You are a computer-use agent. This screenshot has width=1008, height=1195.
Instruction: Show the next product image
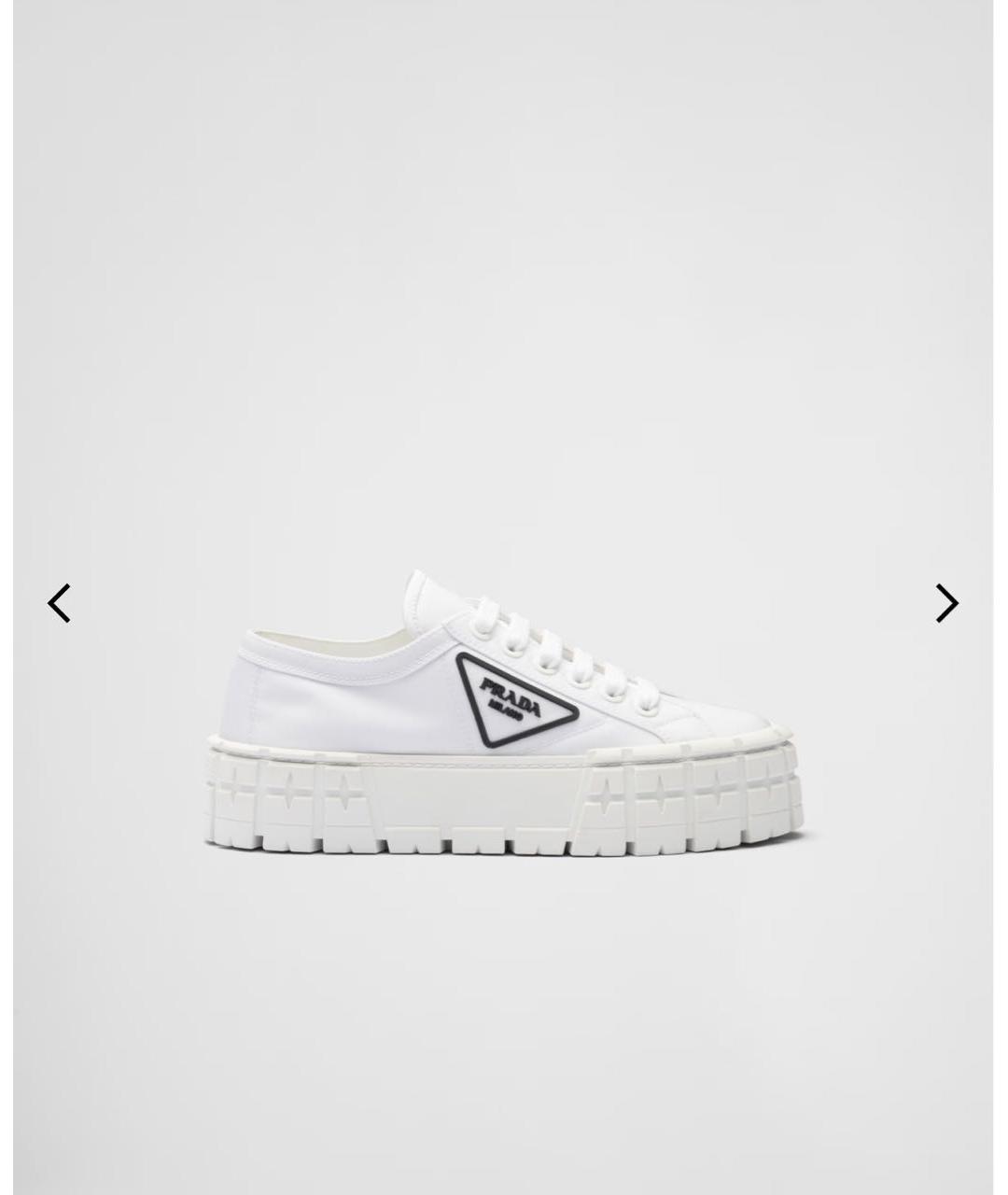pos(946,603)
